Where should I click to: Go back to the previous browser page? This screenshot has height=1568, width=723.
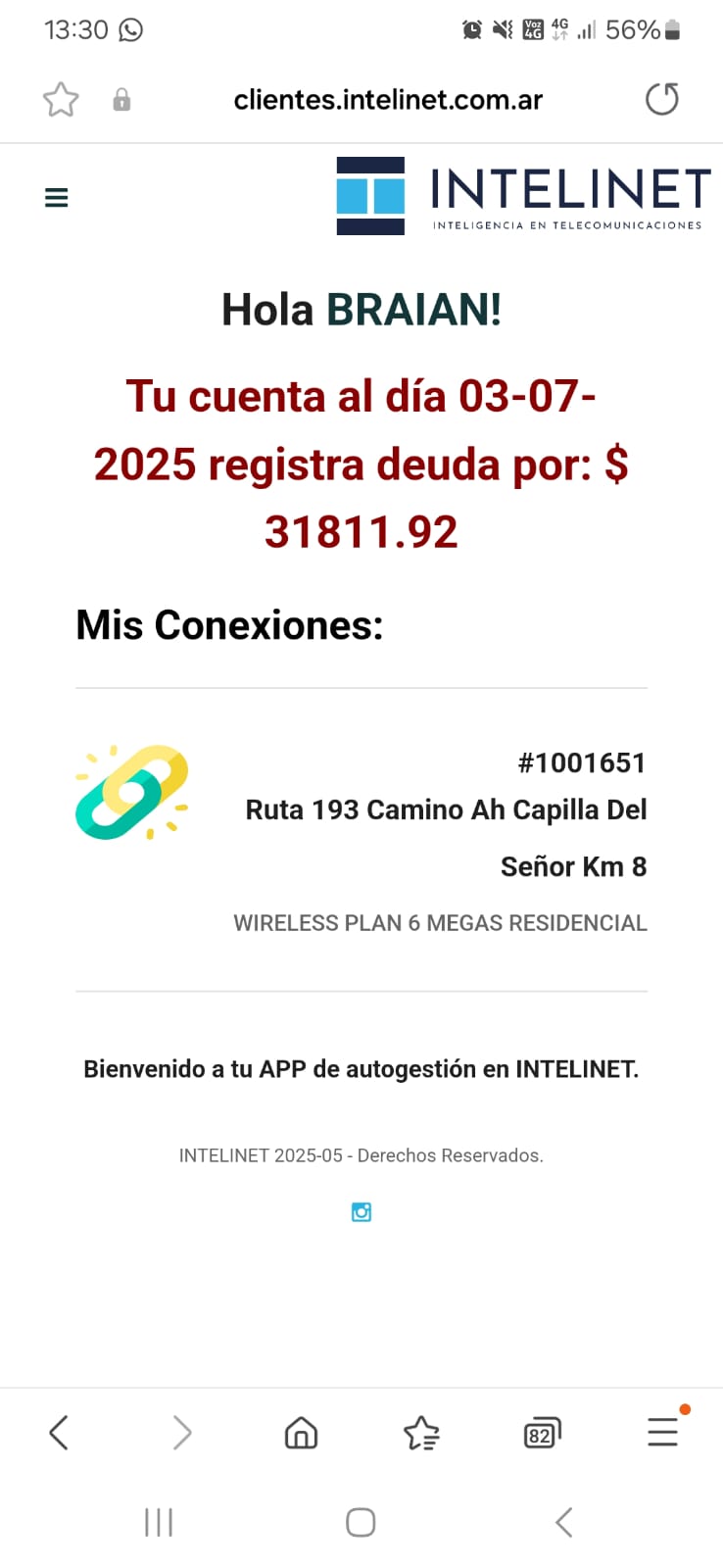(x=59, y=1433)
